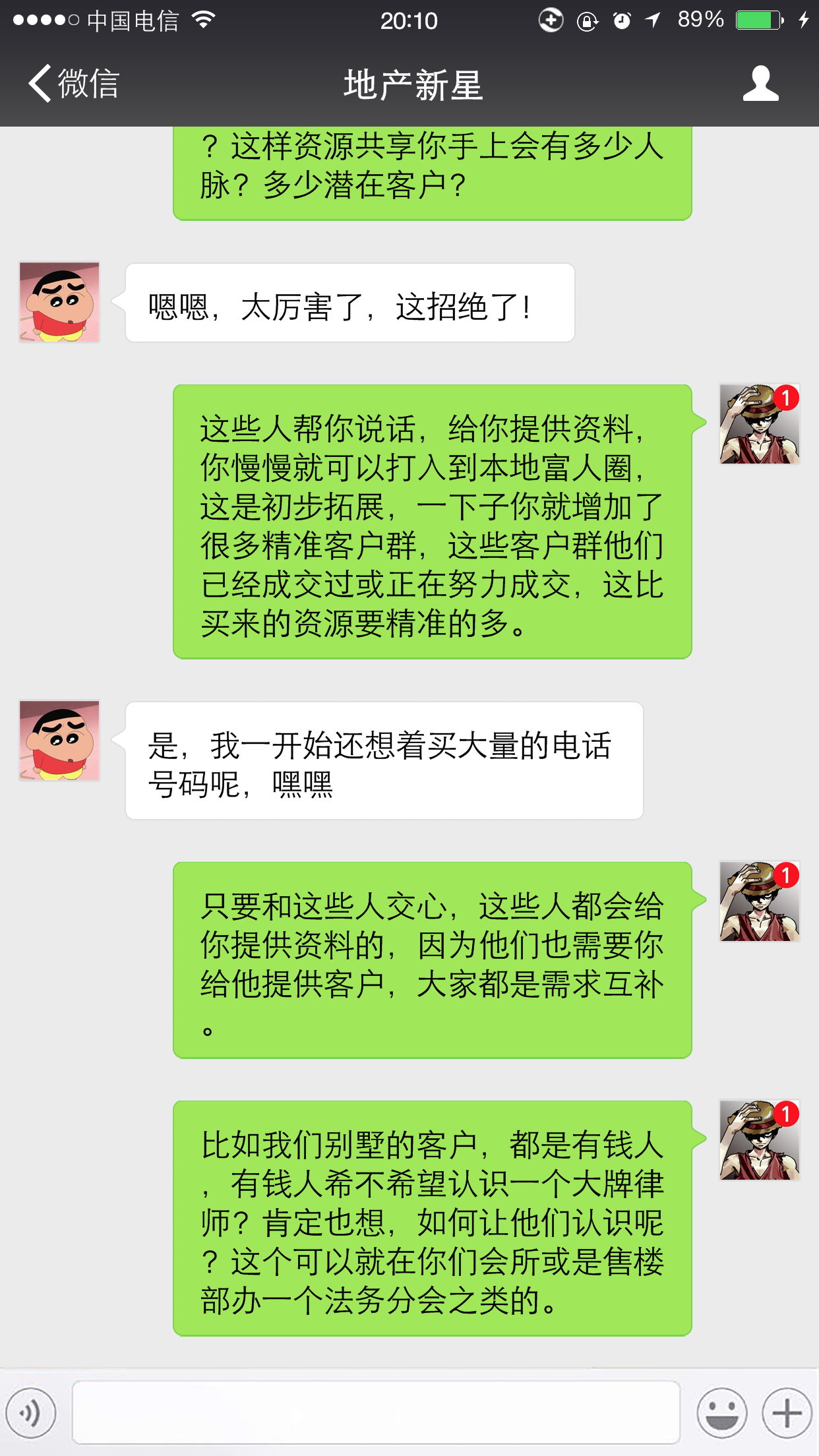Screen dimensions: 819x1456
Task: Tap the circled plus status bar icon
Action: (549, 20)
